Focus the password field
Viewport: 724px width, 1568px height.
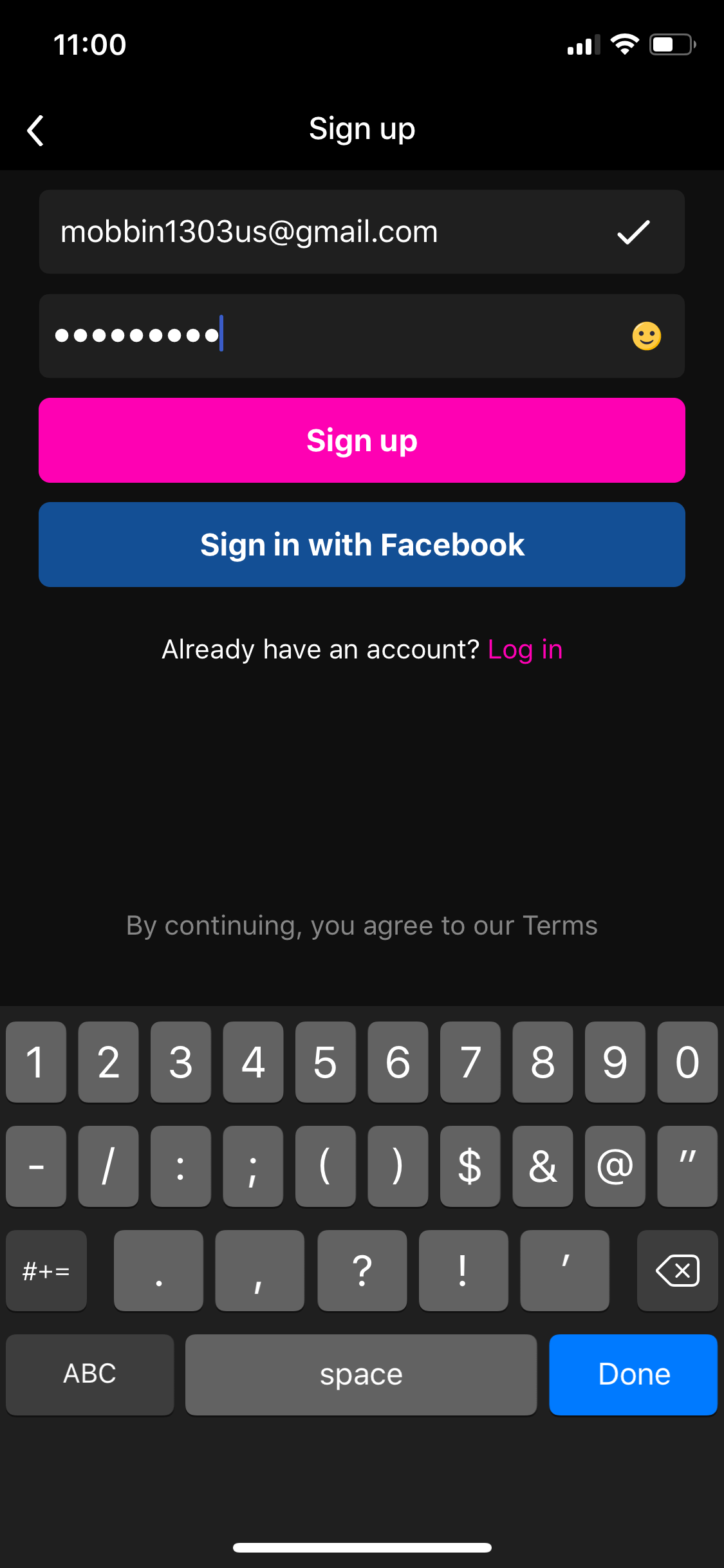point(362,336)
